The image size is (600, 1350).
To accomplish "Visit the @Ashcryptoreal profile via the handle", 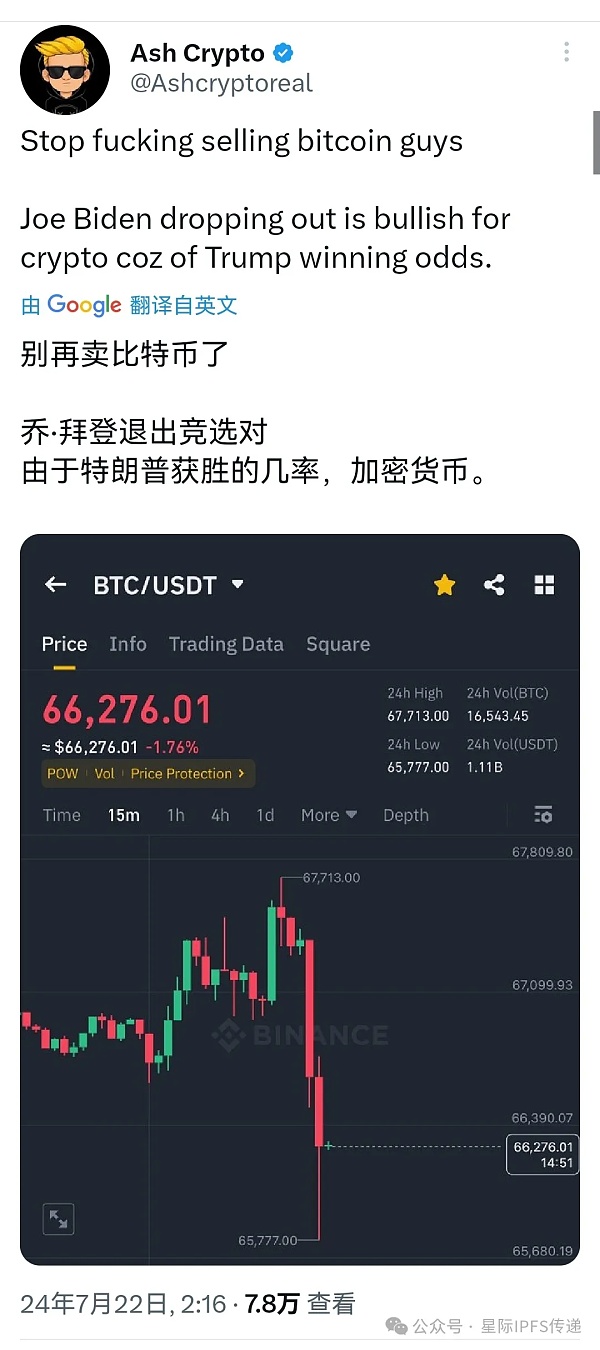I will pyautogui.click(x=221, y=83).
